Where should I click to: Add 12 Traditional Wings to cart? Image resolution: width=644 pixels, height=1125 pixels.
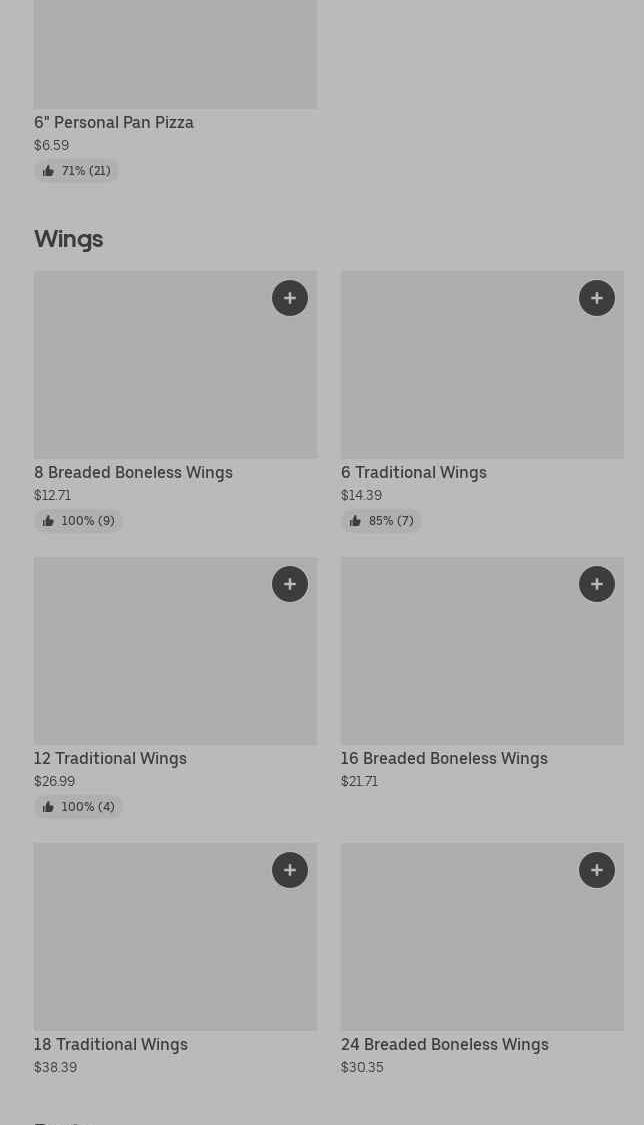coord(290,584)
